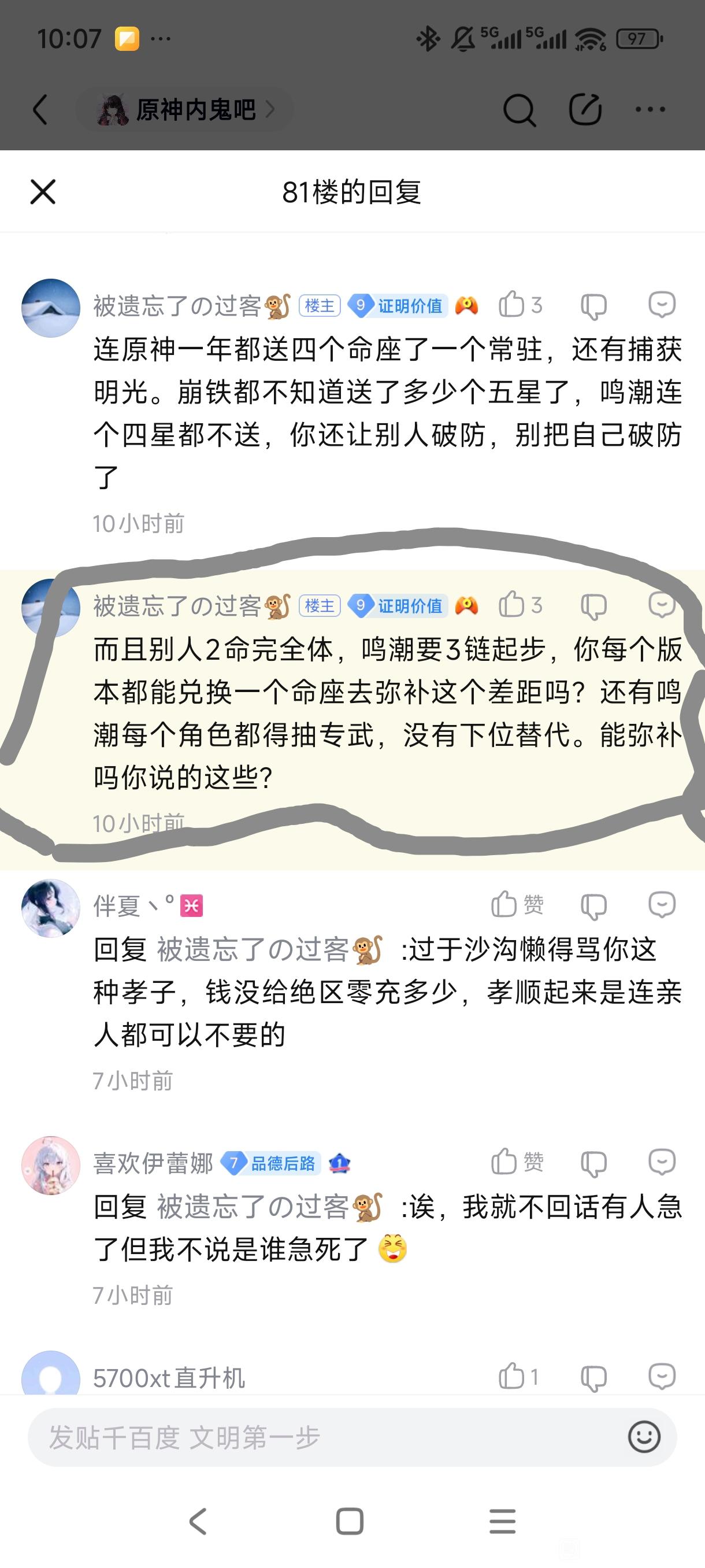Image resolution: width=705 pixels, height=1568 pixels.
Task: Go back using the top-left arrow
Action: click(40, 110)
